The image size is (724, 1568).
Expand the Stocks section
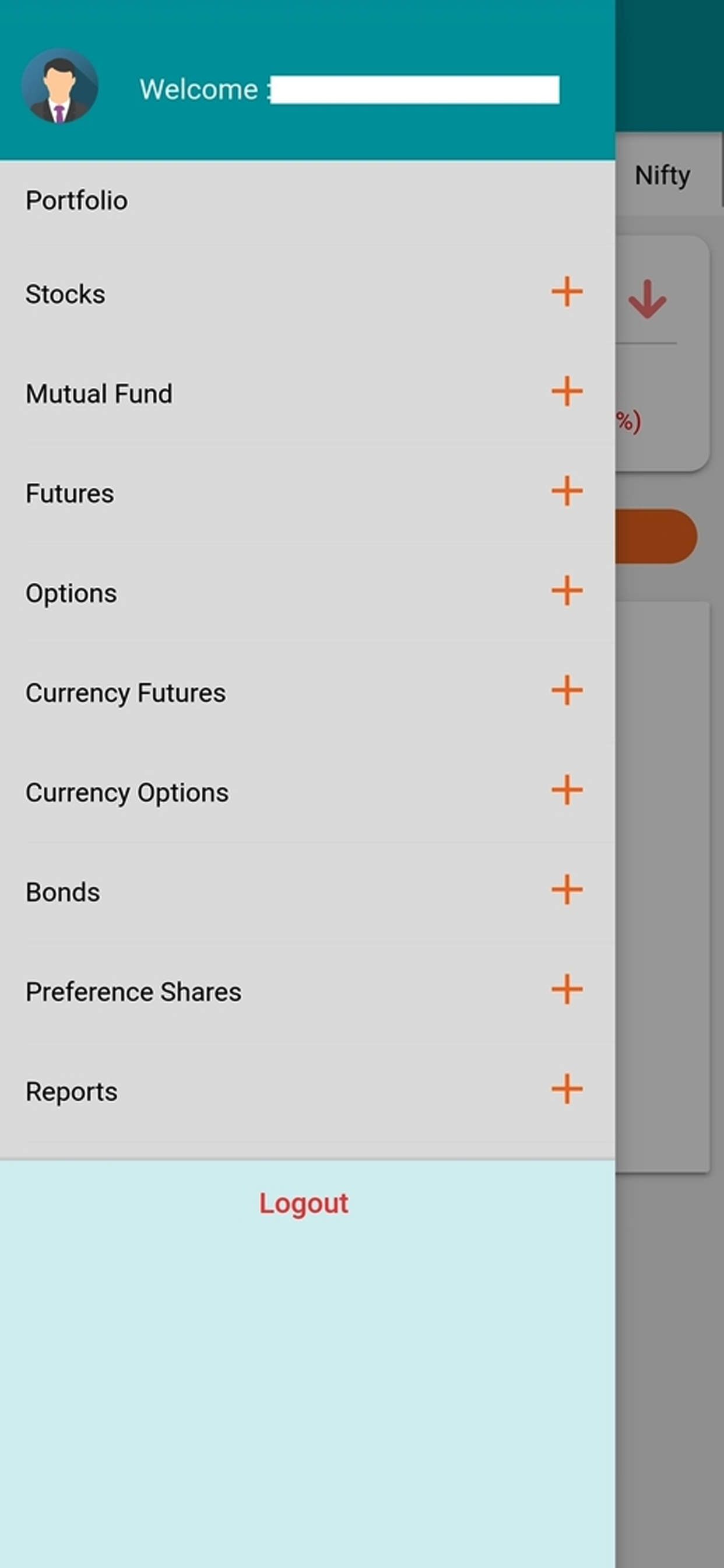point(567,292)
